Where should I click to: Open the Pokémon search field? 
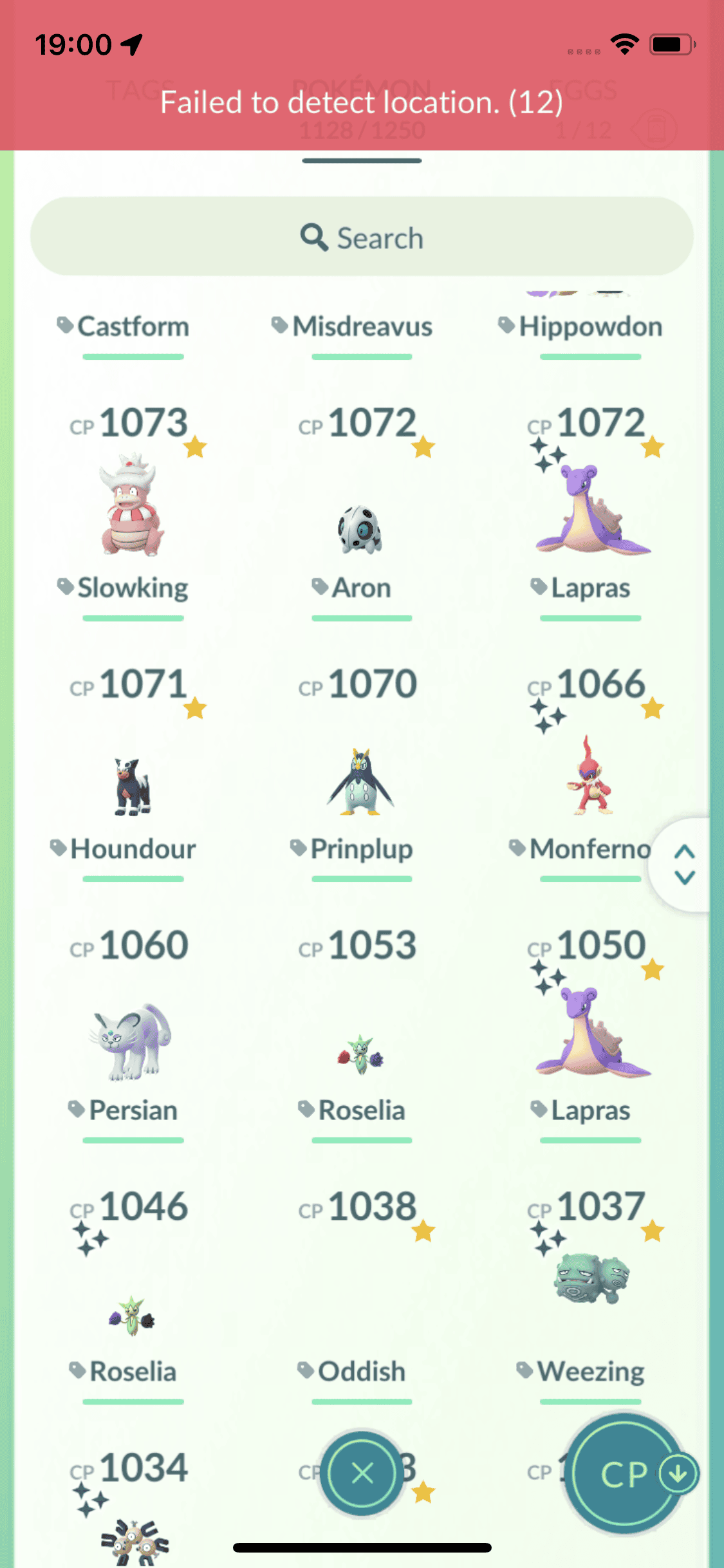point(362,237)
